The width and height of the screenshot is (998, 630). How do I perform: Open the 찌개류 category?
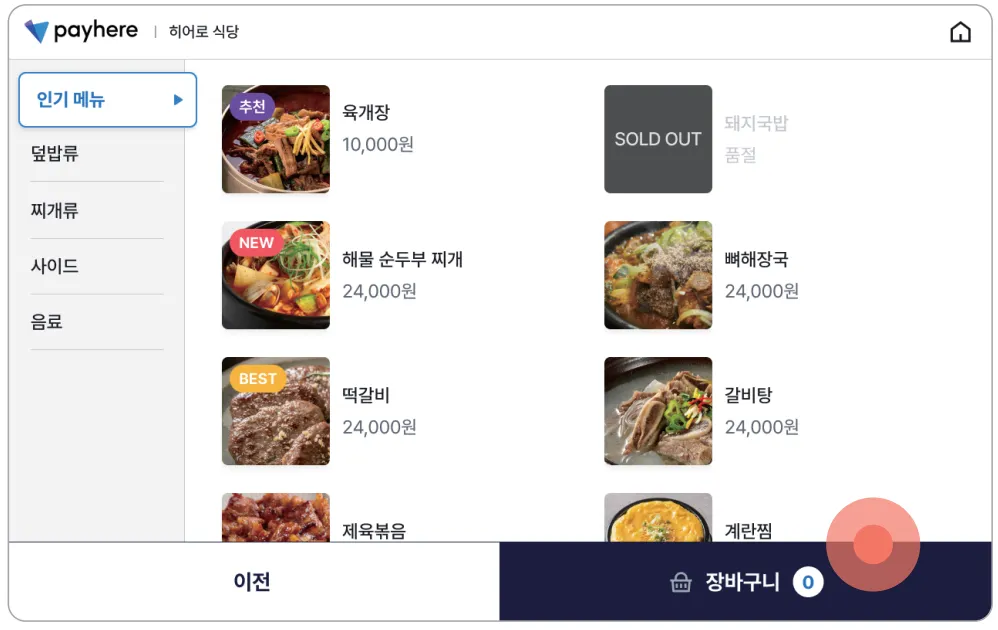(96, 211)
